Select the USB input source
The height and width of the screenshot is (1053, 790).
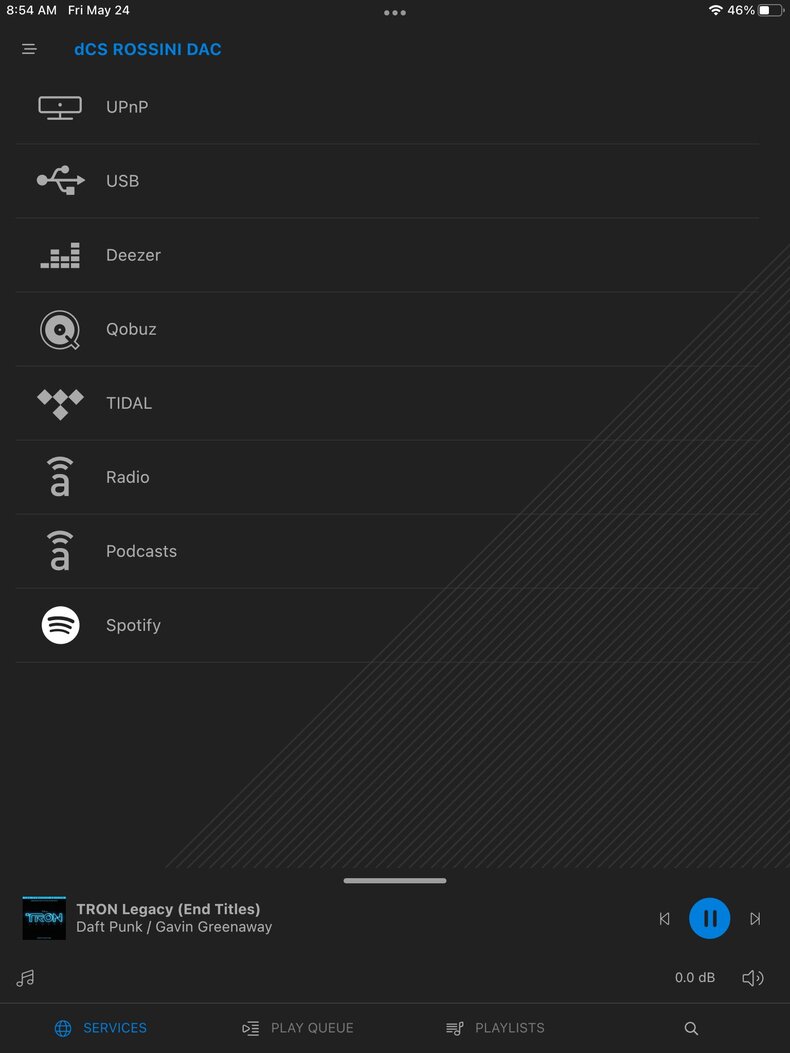click(122, 181)
